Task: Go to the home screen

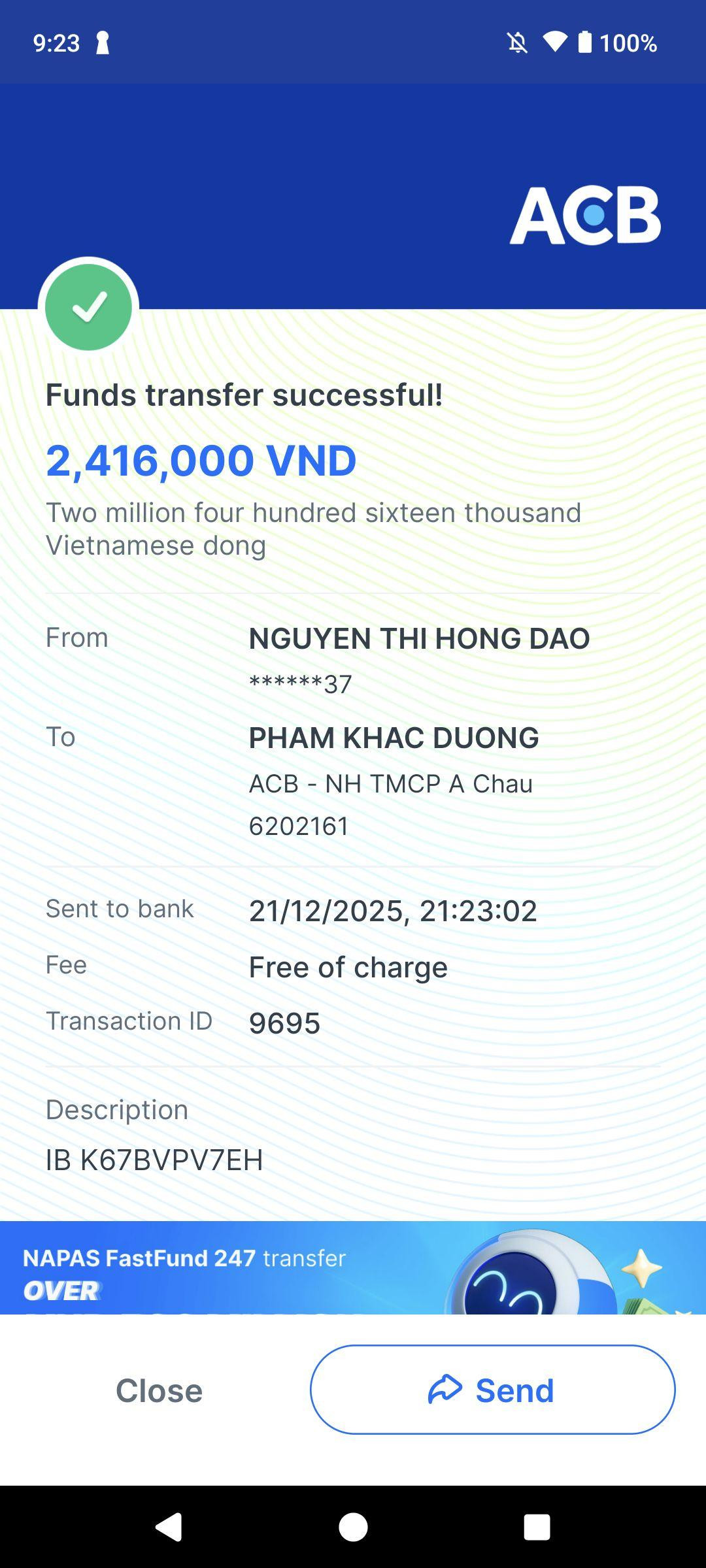Action: click(x=353, y=1527)
